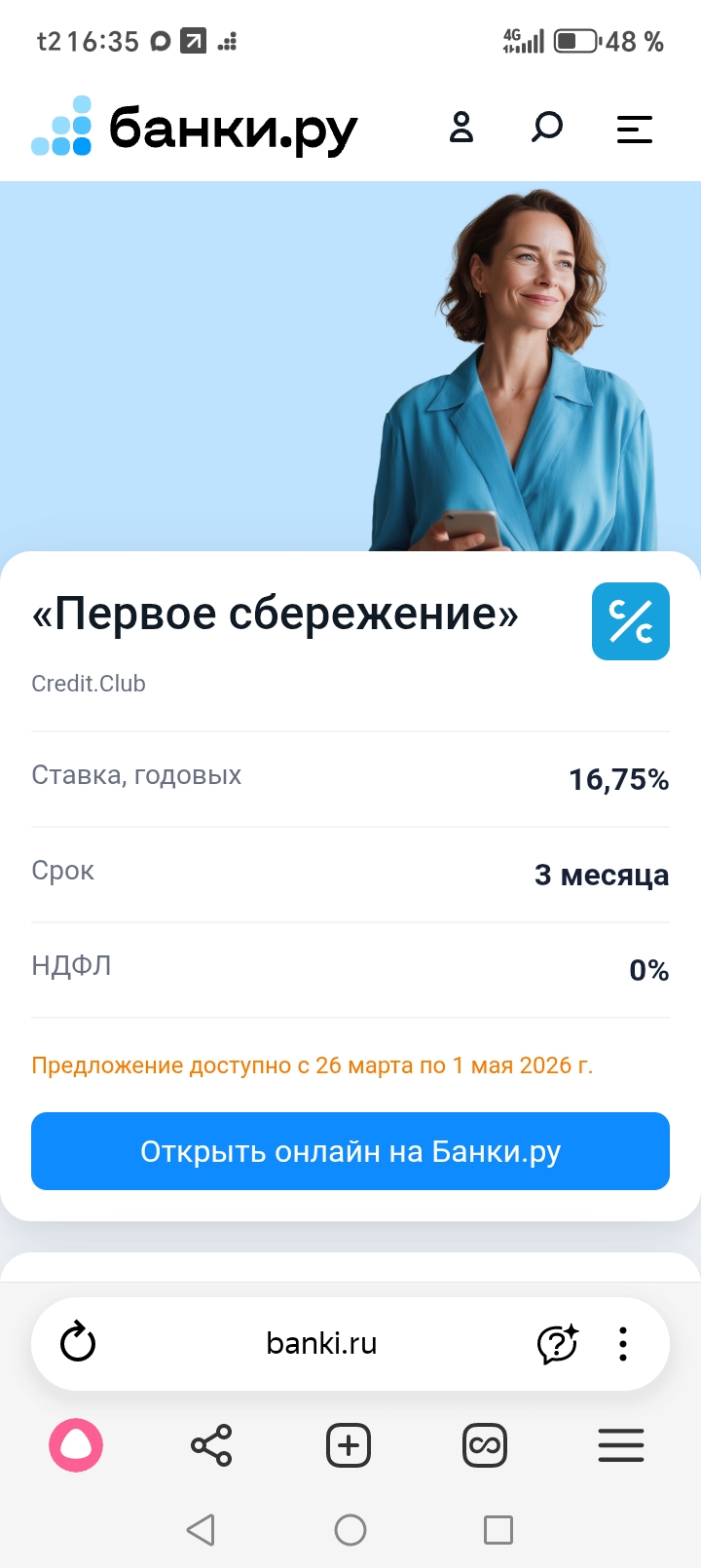Image resolution: width=701 pixels, height=1568 pixels.
Task: Open the browser main menu
Action: (x=621, y=1445)
